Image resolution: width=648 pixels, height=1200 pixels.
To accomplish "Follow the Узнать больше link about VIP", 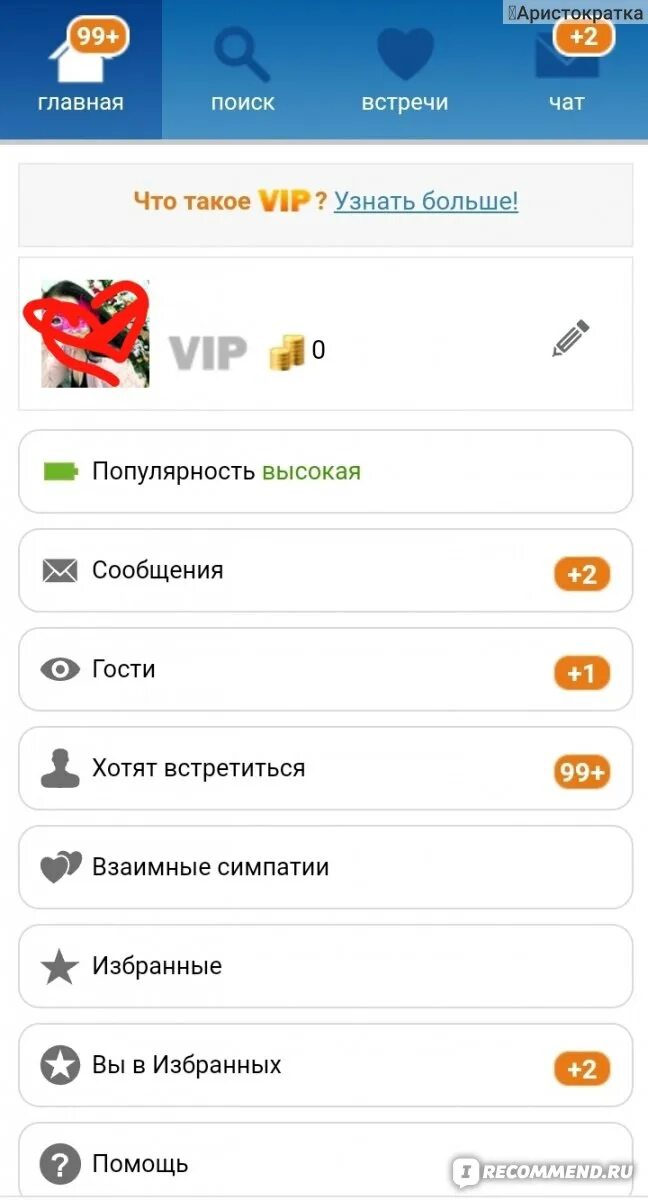I will pyautogui.click(x=426, y=201).
